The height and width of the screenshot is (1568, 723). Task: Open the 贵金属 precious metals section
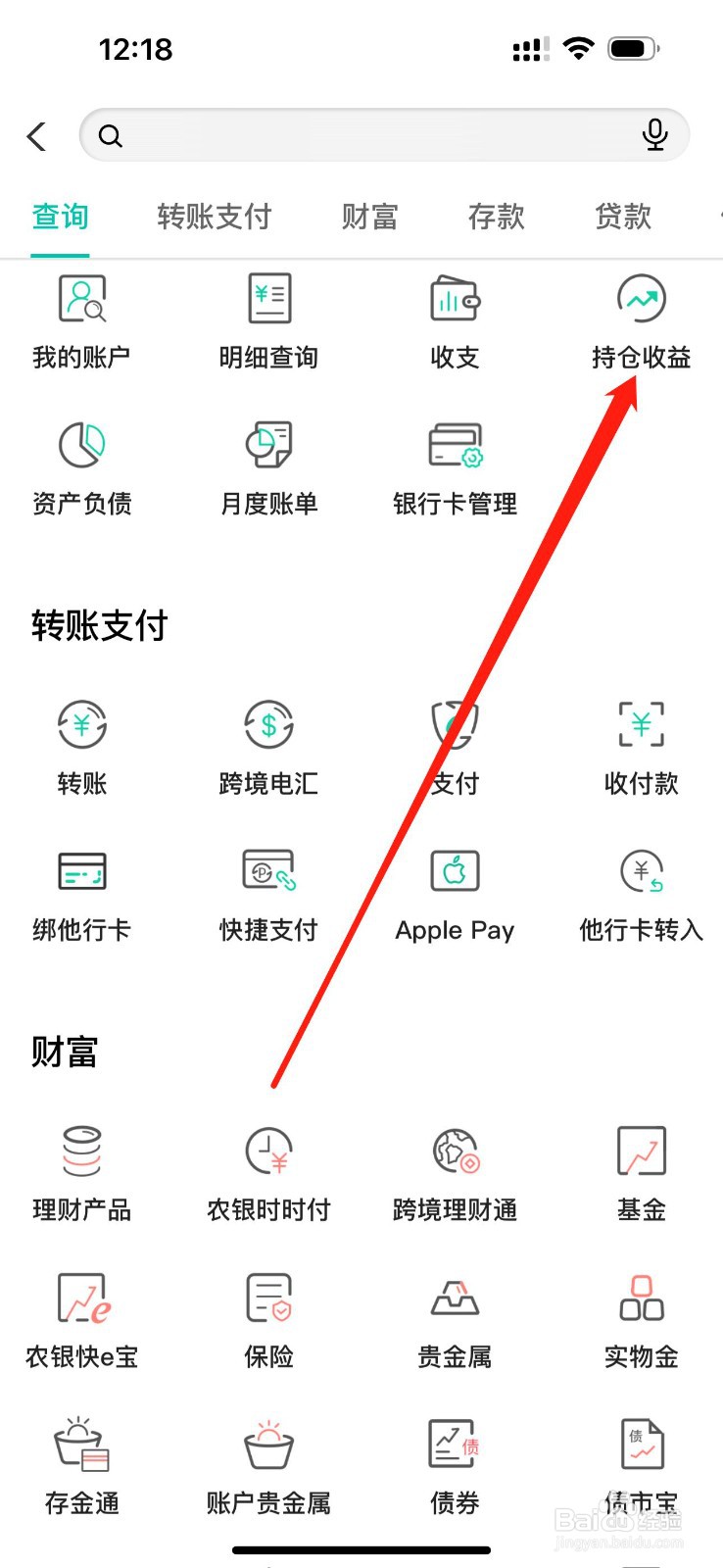tap(454, 1319)
